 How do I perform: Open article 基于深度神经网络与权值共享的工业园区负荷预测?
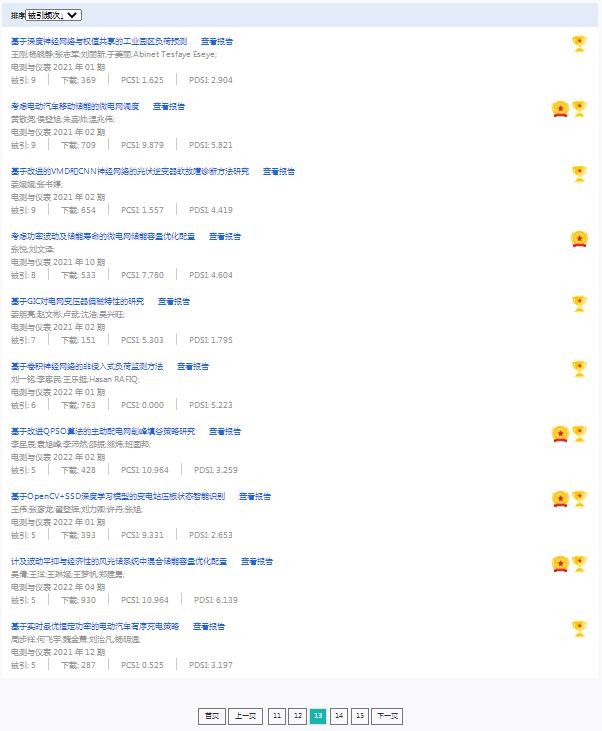(x=98, y=42)
